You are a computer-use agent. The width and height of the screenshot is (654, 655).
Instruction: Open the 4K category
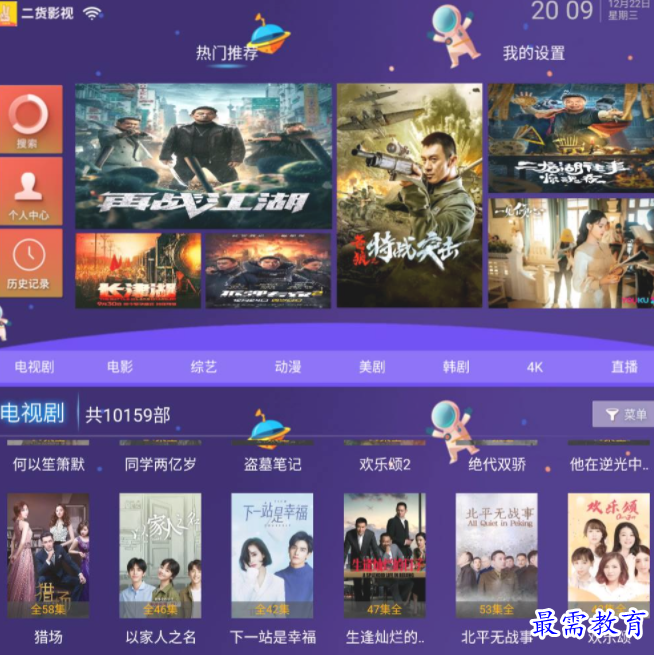pos(535,367)
